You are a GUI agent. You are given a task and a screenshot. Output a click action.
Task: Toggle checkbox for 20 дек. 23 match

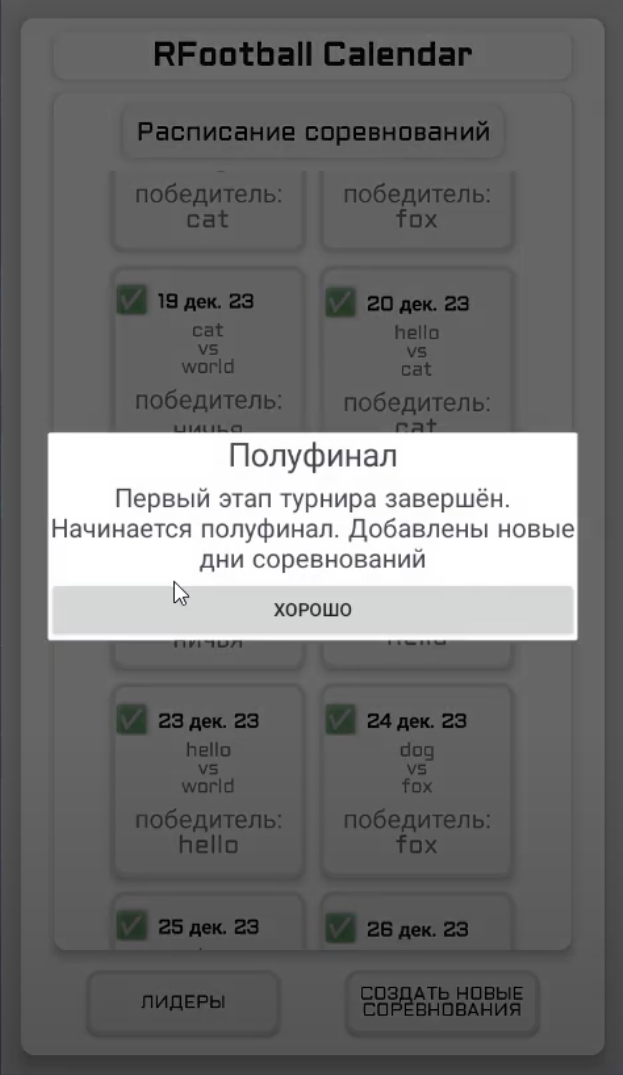(341, 302)
